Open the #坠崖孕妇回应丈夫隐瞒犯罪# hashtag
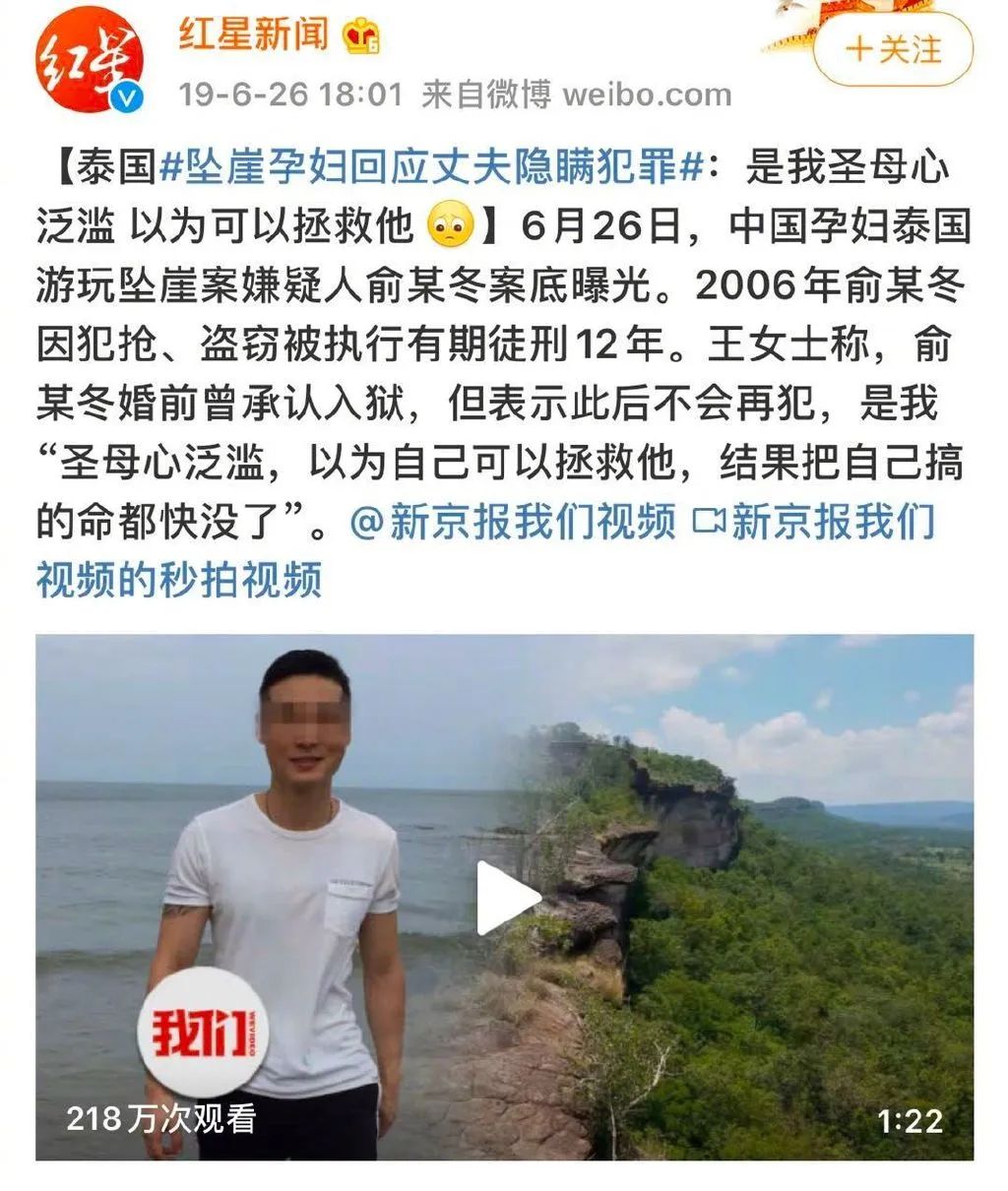The width and height of the screenshot is (1008, 1191). click(x=431, y=167)
